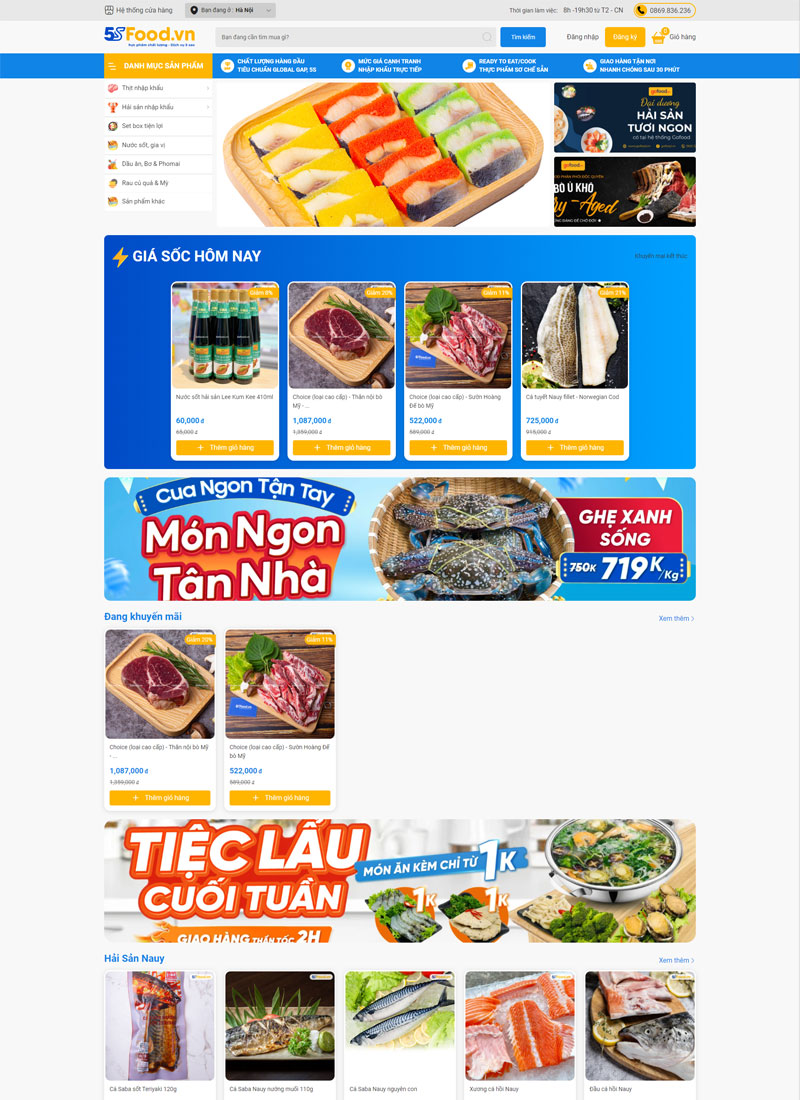Add Norwegian Cod fillet to cart

[x=575, y=448]
